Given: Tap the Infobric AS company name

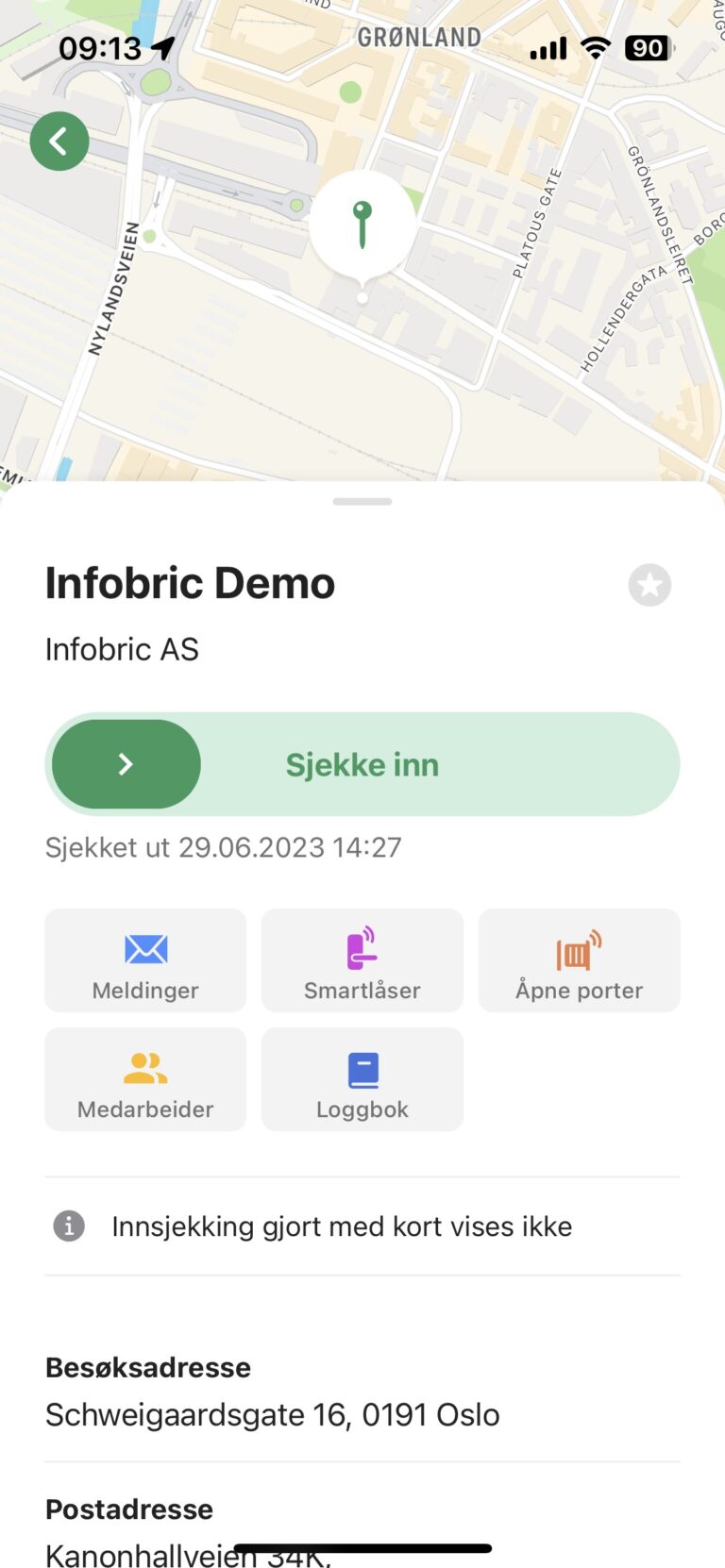Looking at the screenshot, I should click(x=122, y=649).
